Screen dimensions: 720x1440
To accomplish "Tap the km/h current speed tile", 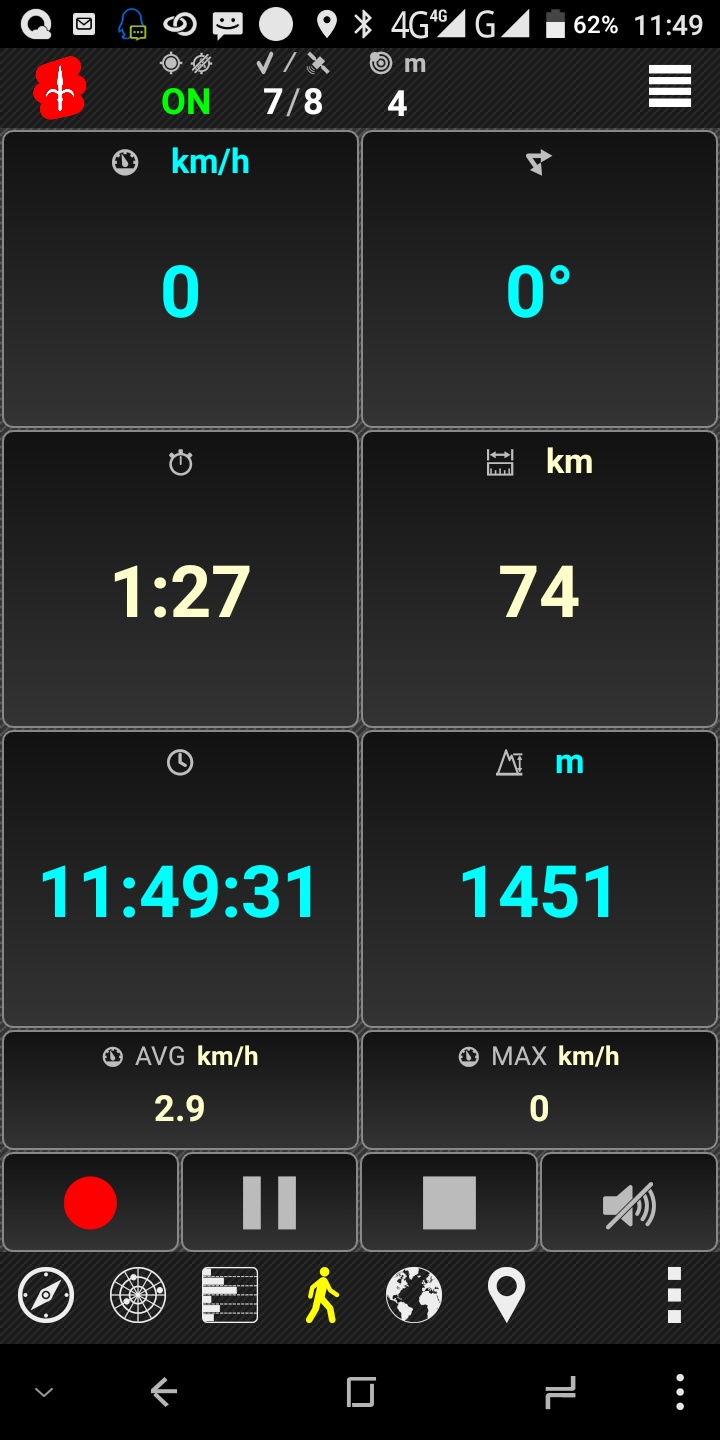I will click(180, 279).
